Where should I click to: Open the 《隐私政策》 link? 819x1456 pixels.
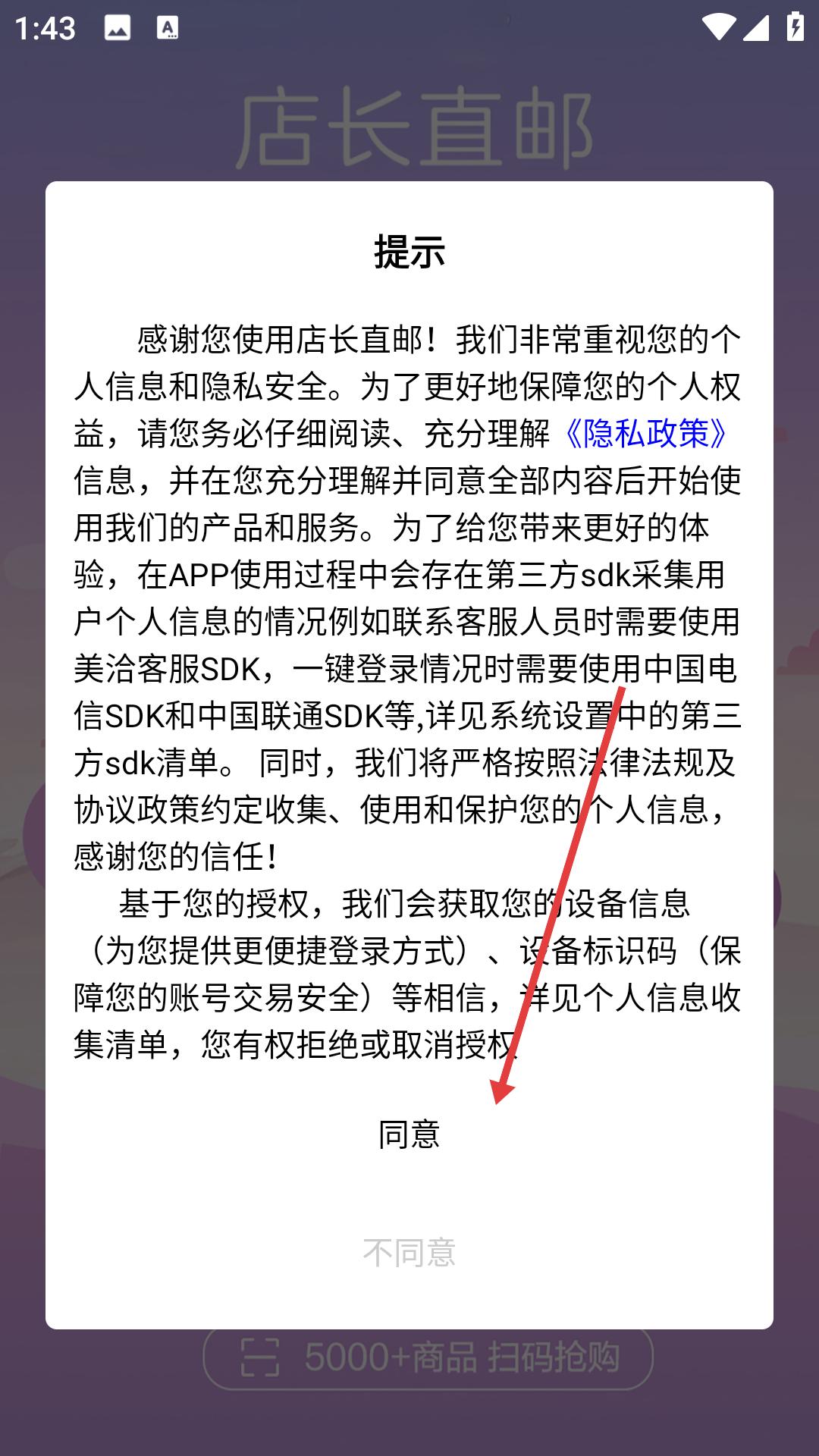pos(645,433)
